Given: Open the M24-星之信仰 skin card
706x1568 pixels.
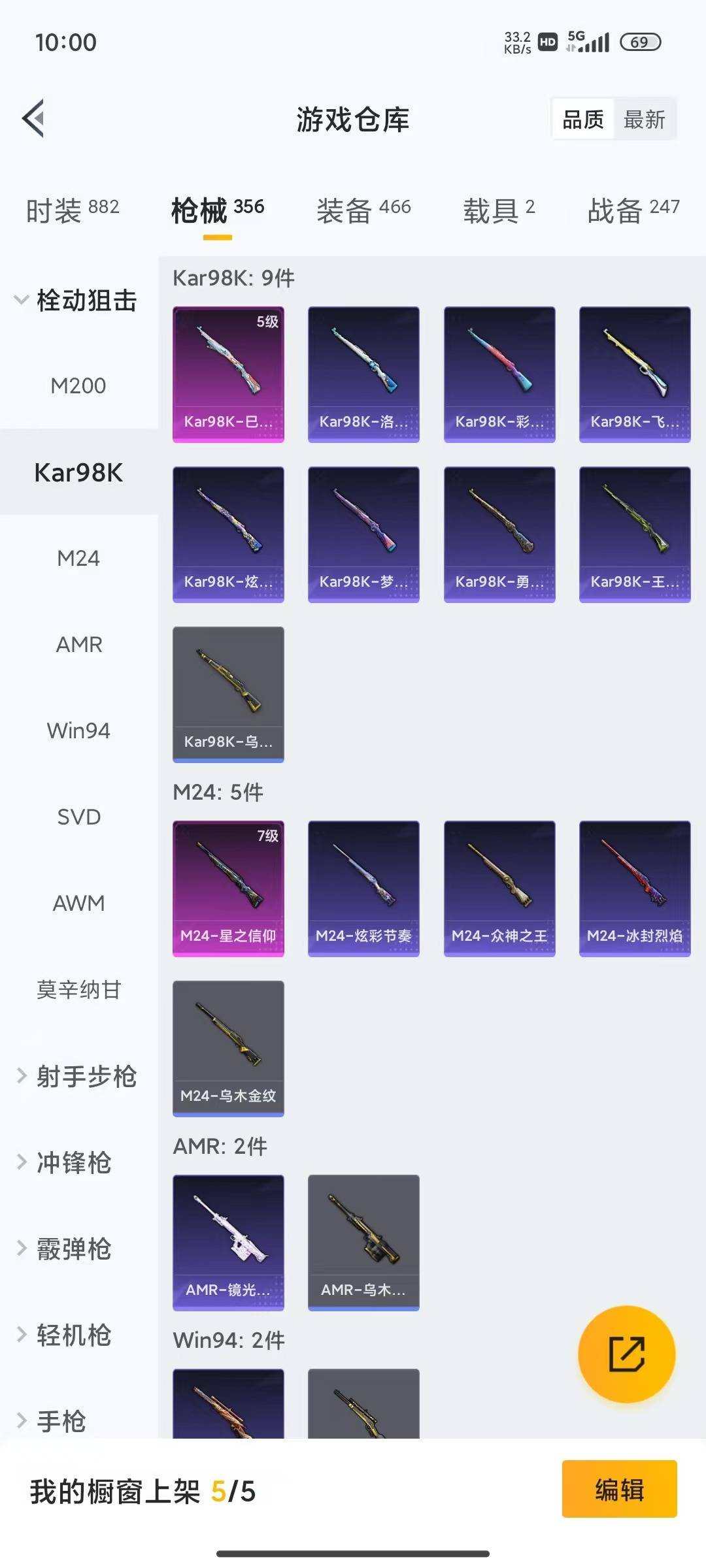Looking at the screenshot, I should (x=228, y=887).
